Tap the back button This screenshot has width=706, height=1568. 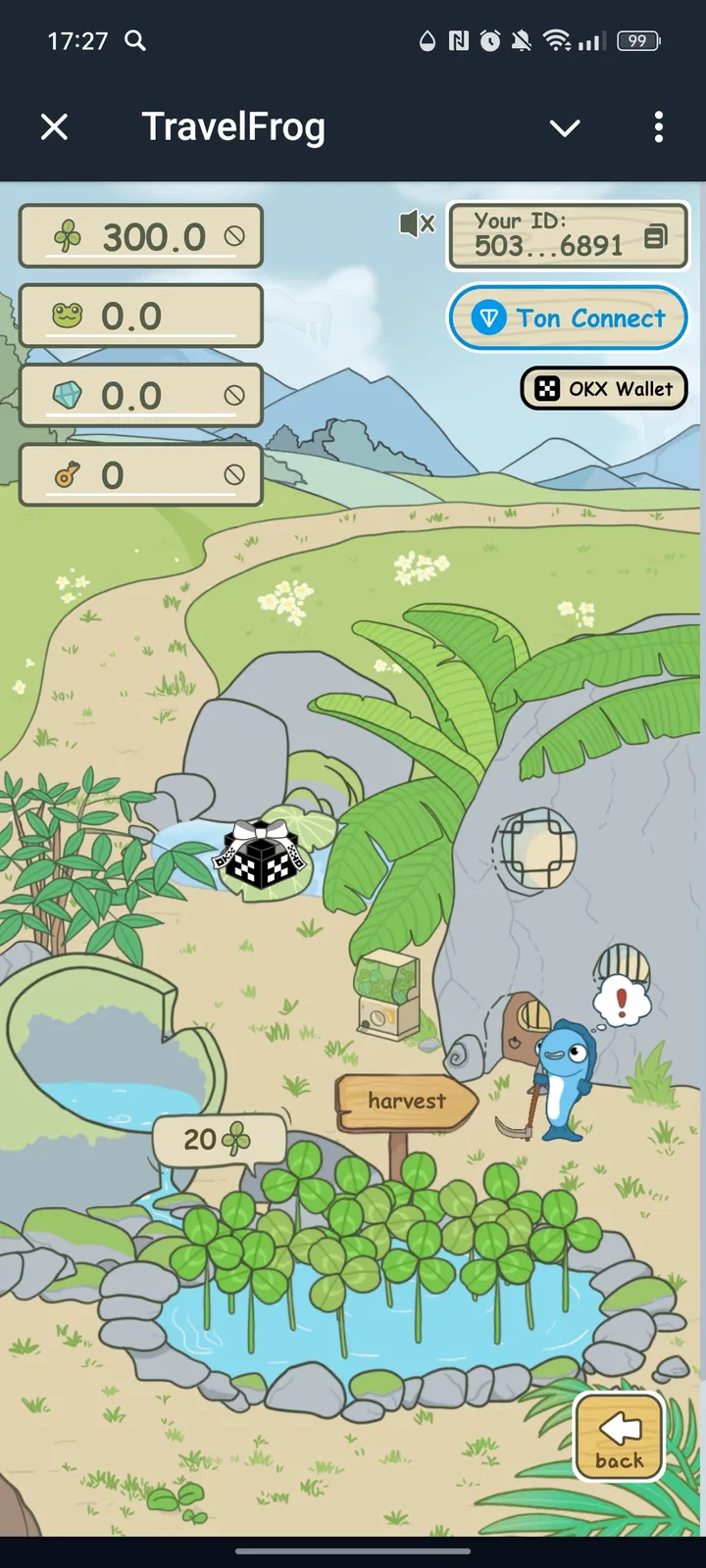pos(618,1436)
